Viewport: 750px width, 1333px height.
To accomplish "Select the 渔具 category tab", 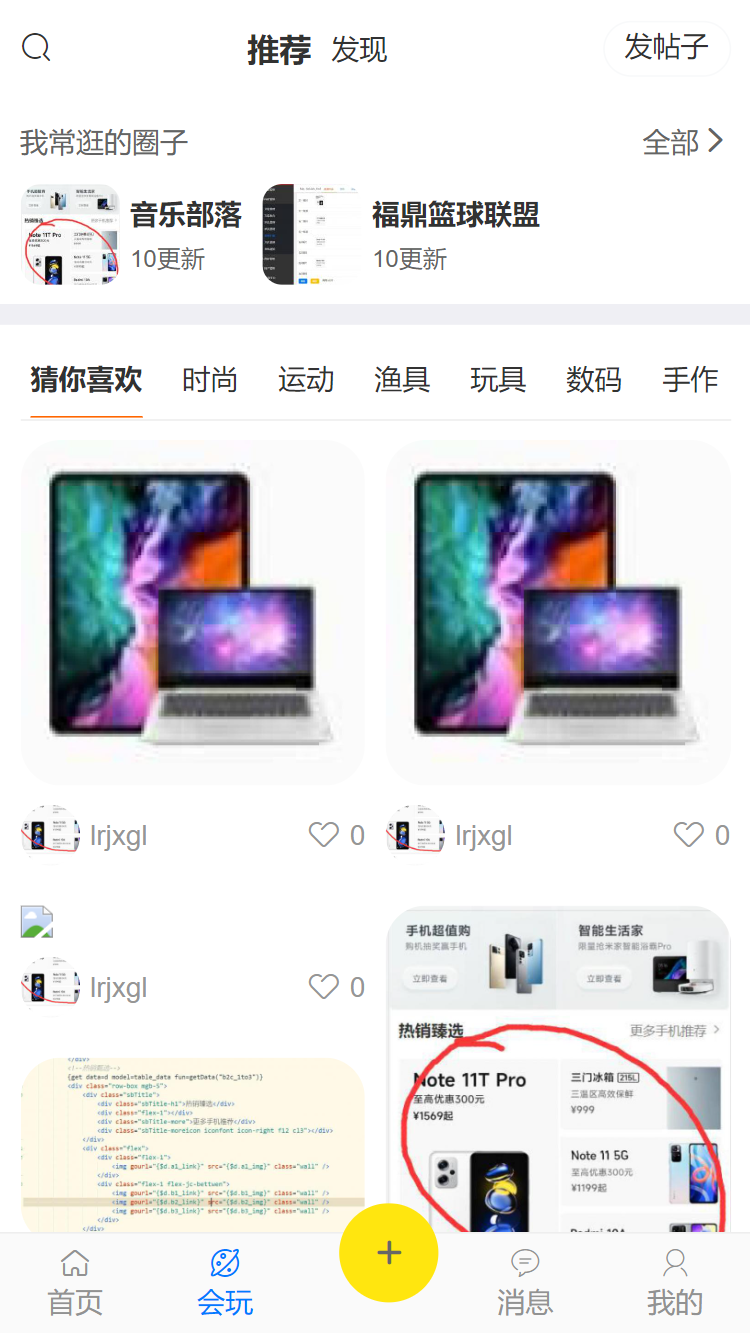I will (402, 380).
